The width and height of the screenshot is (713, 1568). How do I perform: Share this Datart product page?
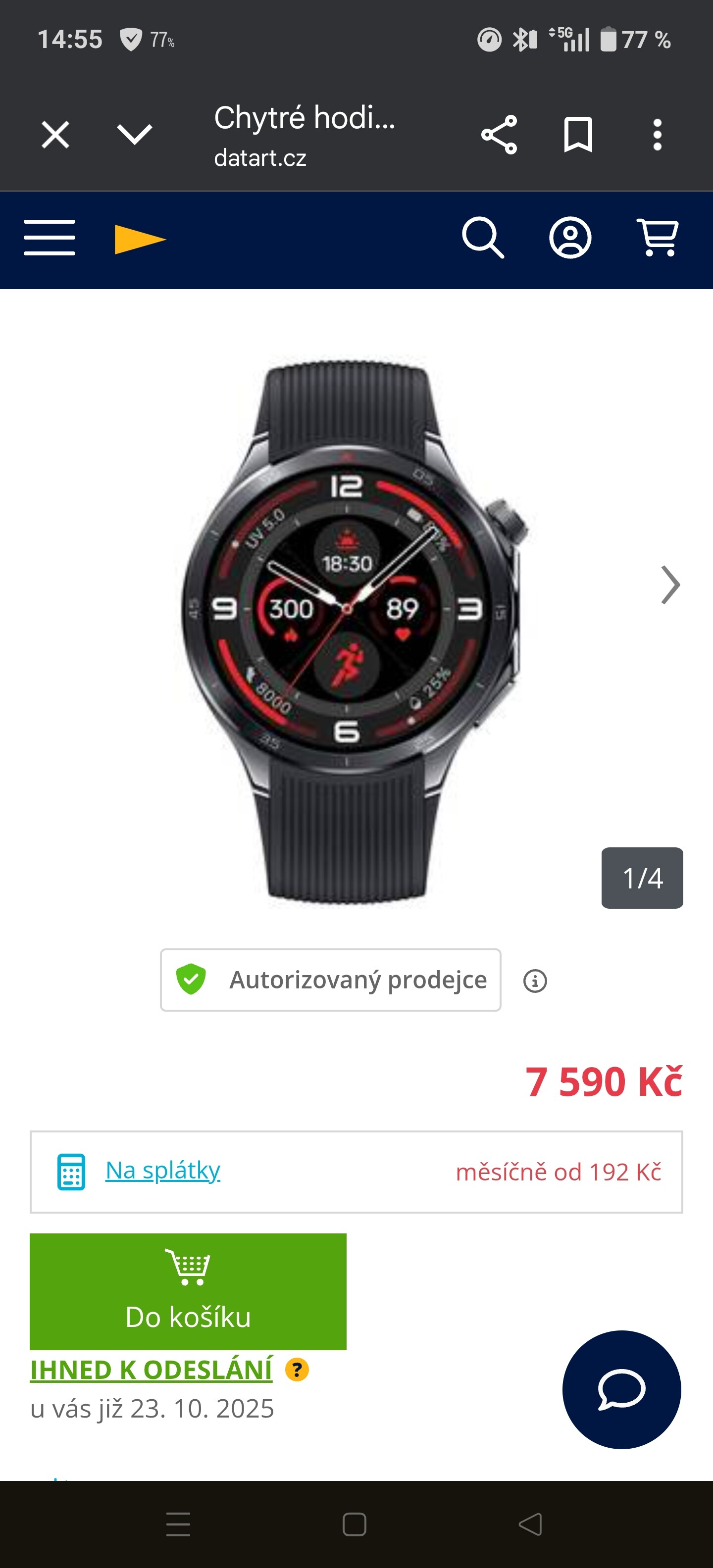click(x=499, y=135)
